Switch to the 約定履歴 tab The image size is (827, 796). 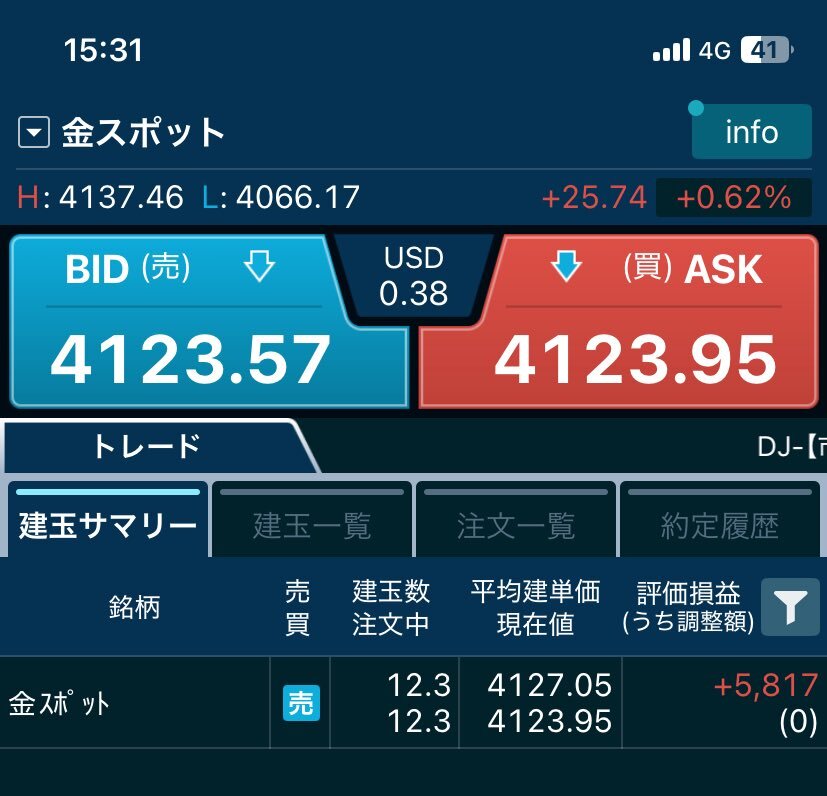point(720,519)
